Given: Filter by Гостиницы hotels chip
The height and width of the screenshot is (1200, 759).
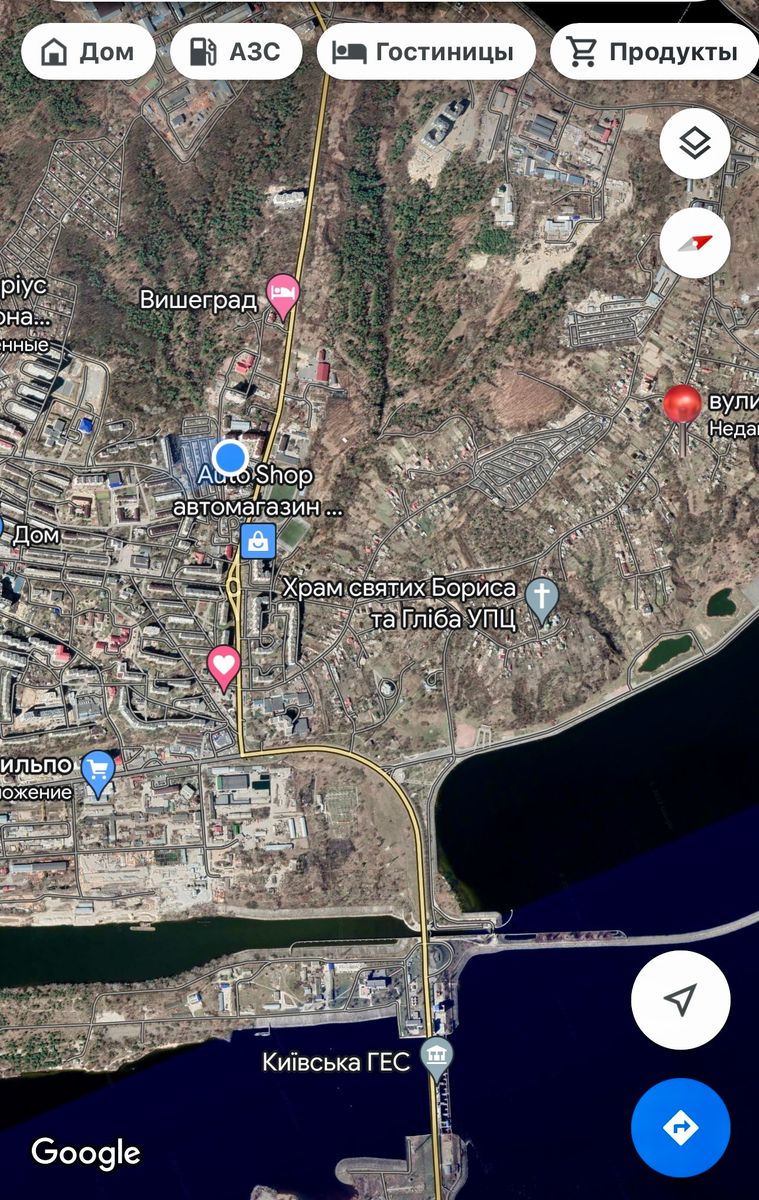Looking at the screenshot, I should coord(425,52).
